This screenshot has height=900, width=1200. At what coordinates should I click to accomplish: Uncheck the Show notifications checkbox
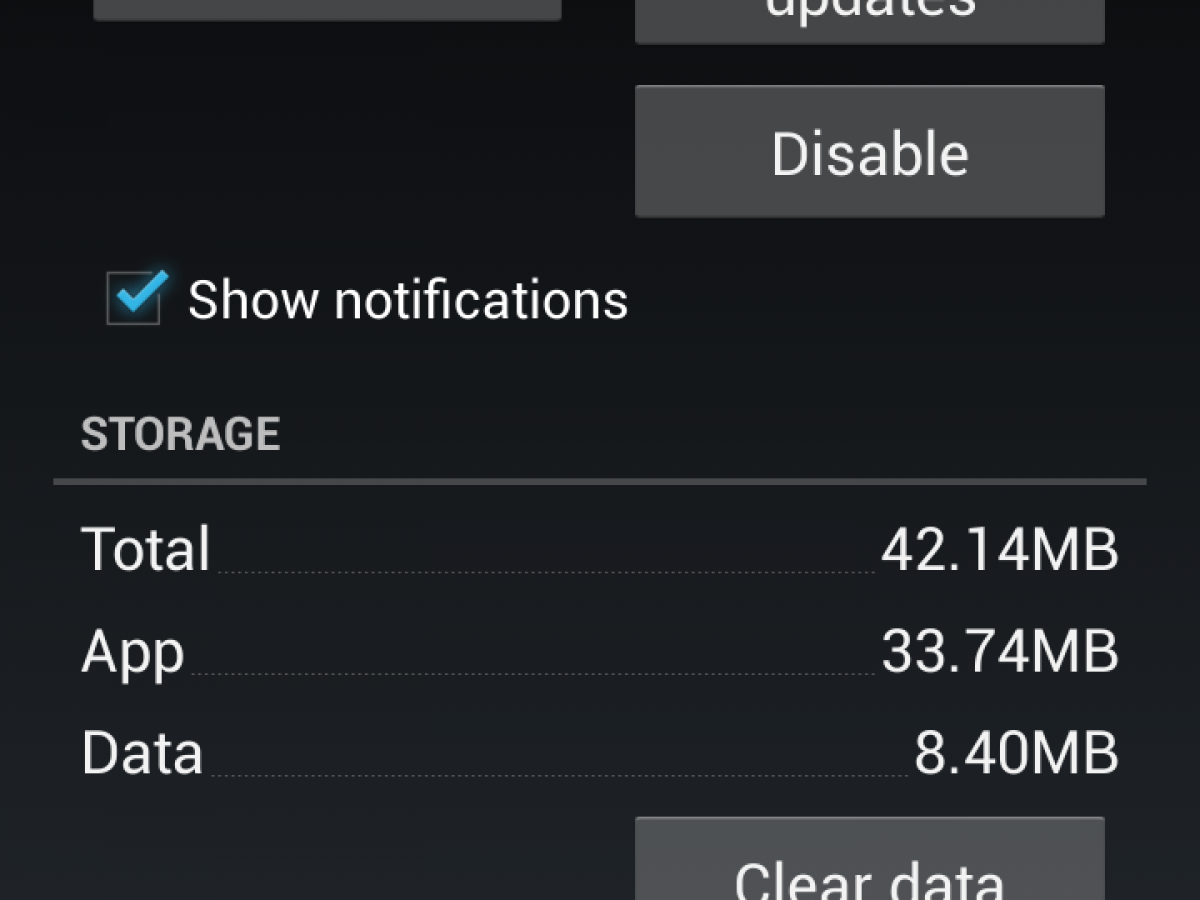(x=135, y=299)
